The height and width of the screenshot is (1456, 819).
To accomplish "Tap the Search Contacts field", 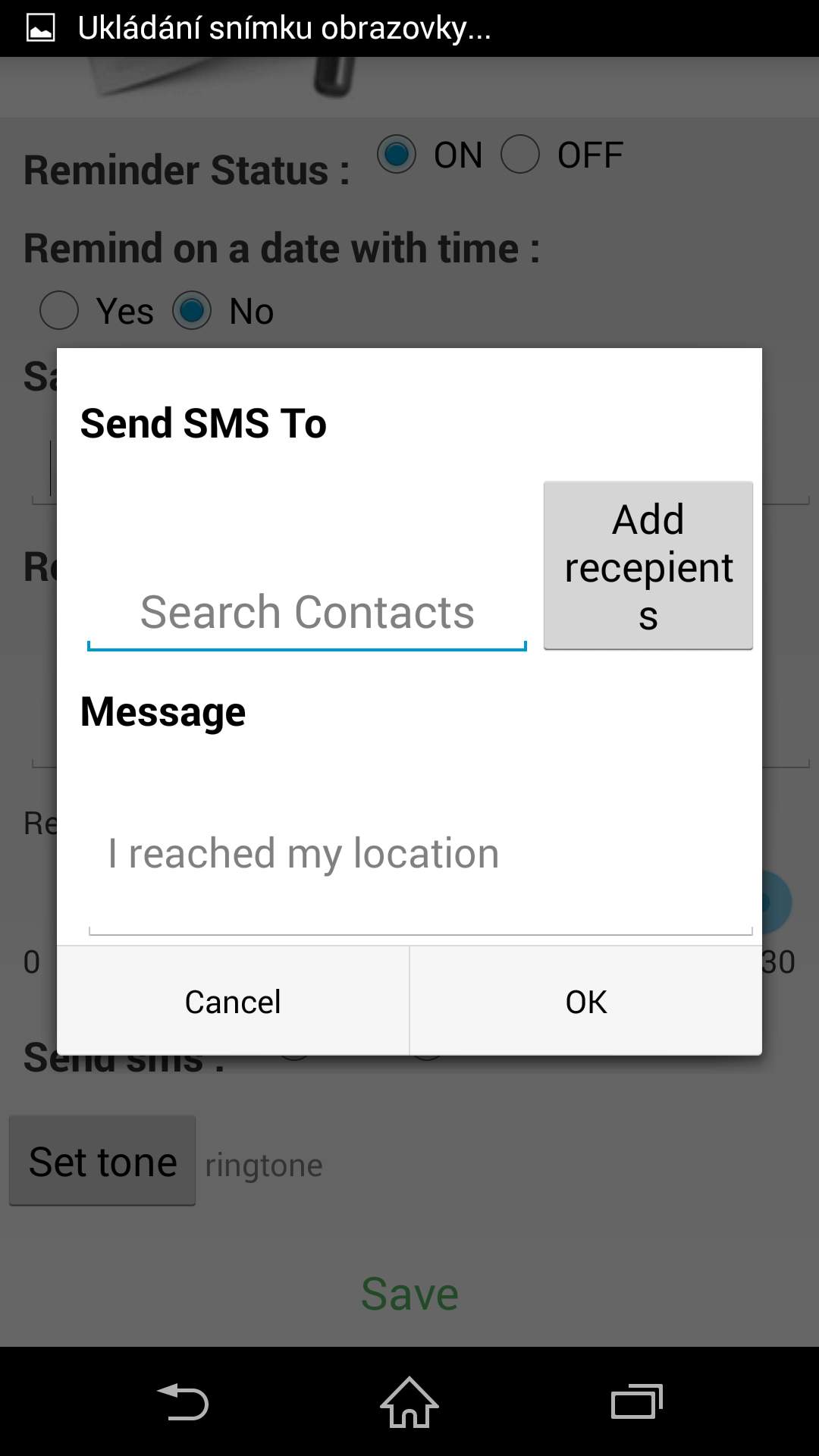I will [x=307, y=613].
